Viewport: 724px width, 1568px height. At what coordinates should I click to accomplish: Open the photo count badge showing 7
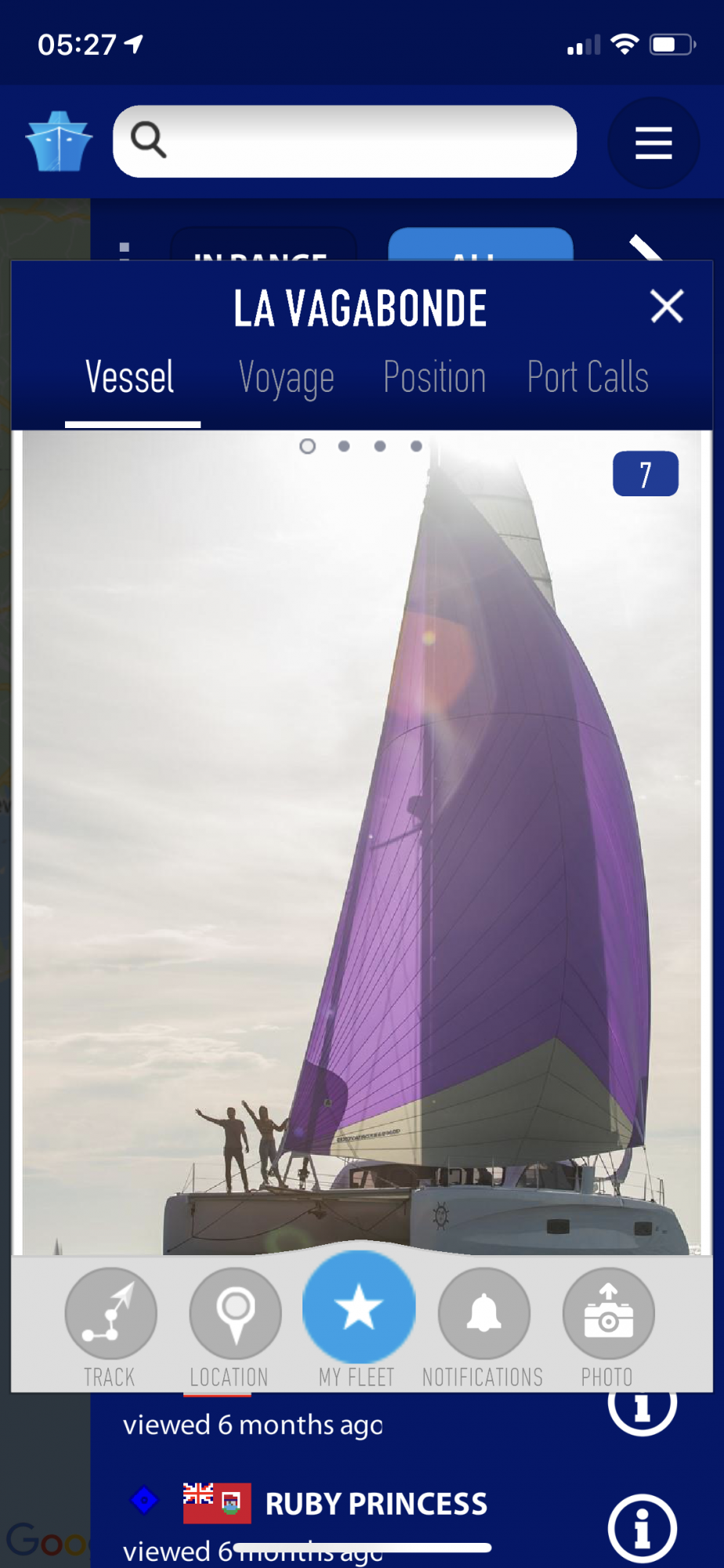pos(645,474)
